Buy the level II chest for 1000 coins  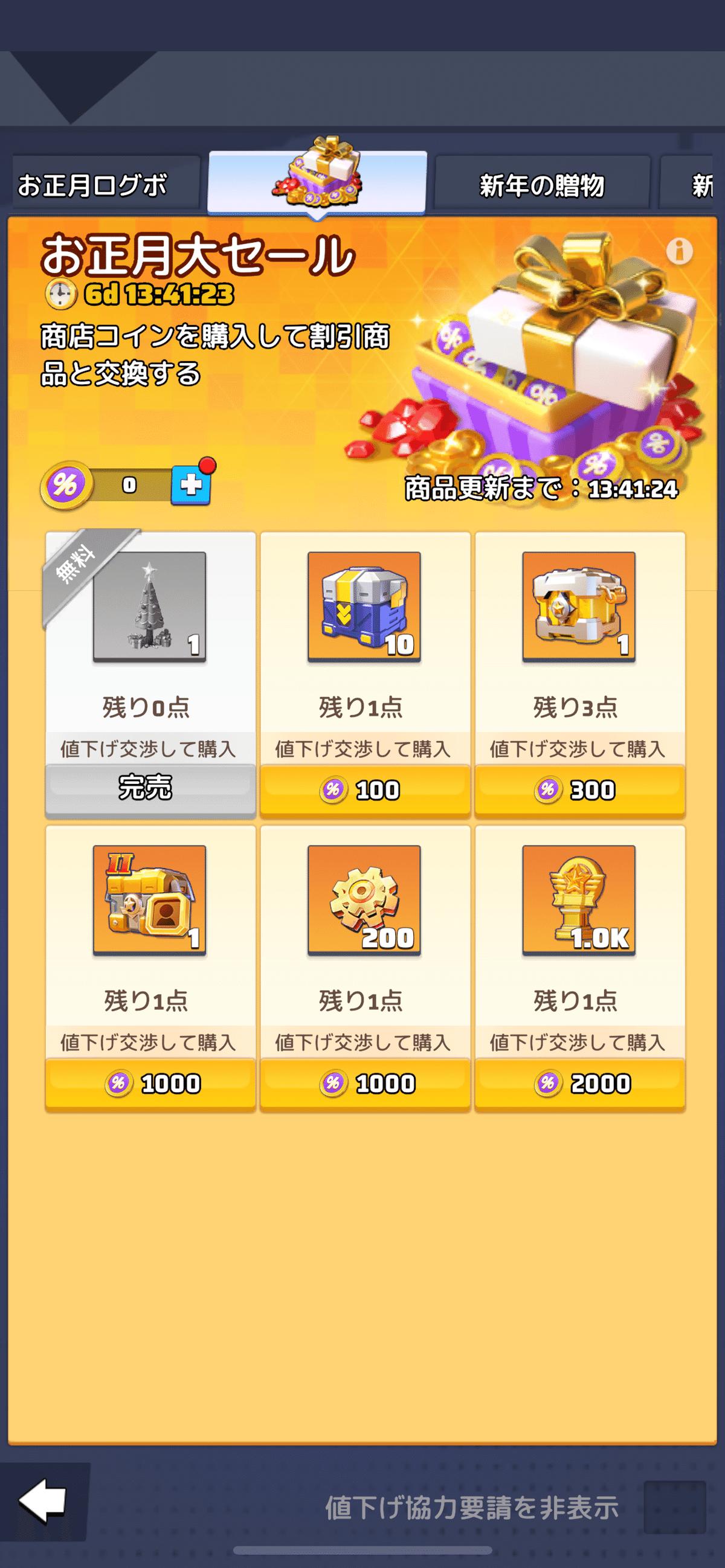(x=150, y=1084)
